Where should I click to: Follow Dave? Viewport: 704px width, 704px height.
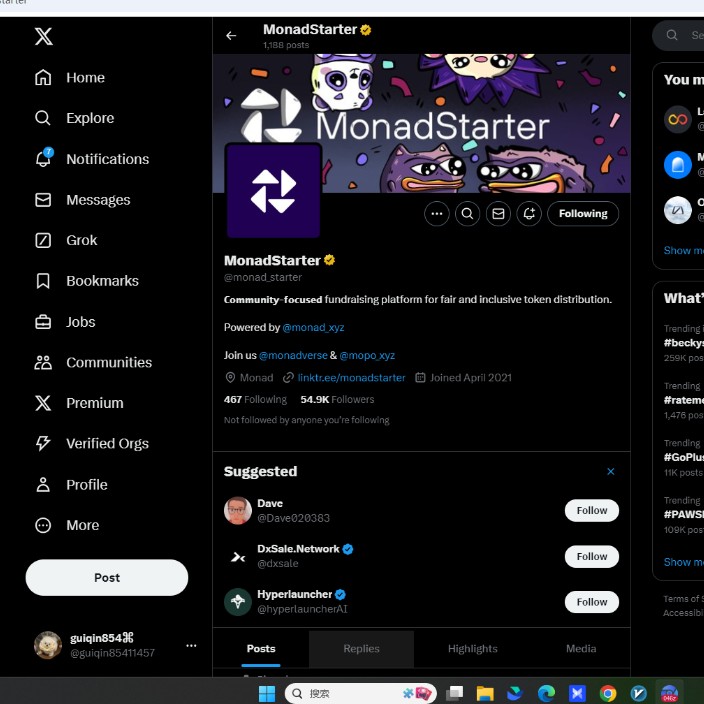coord(591,510)
